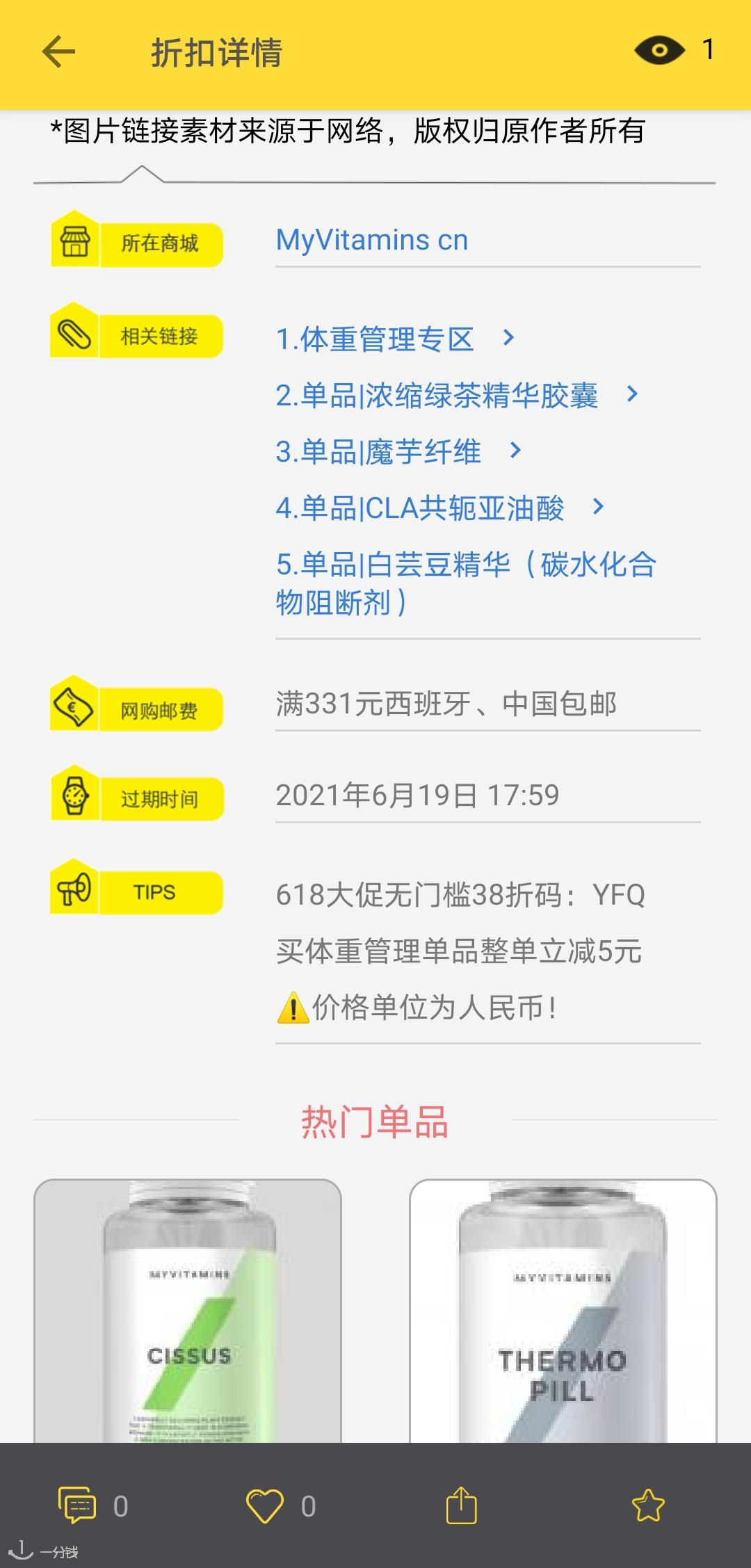Open the Cissus product card
This screenshot has height=1568, width=751.
coord(188,1311)
